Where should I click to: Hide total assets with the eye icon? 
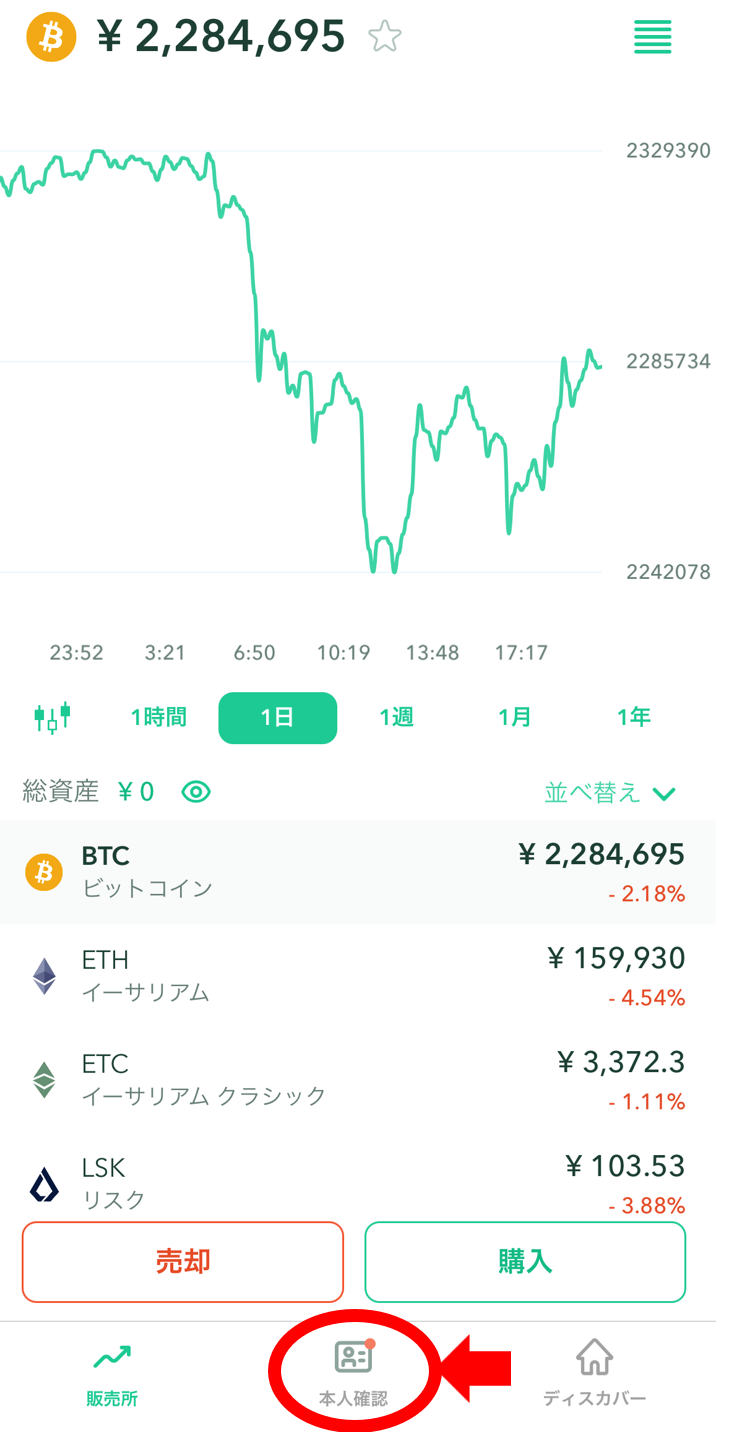click(196, 793)
